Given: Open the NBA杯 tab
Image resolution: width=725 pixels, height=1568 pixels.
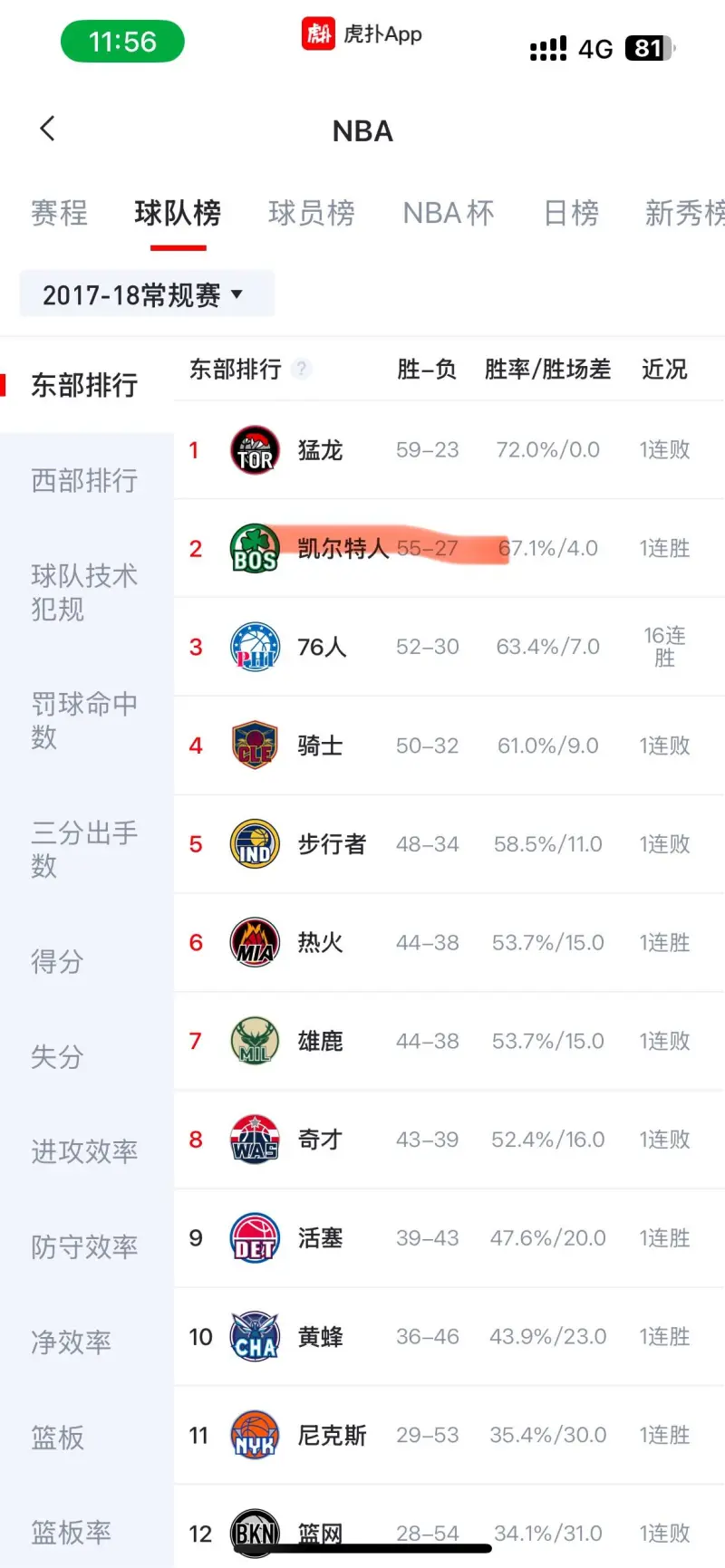Looking at the screenshot, I should tap(449, 213).
